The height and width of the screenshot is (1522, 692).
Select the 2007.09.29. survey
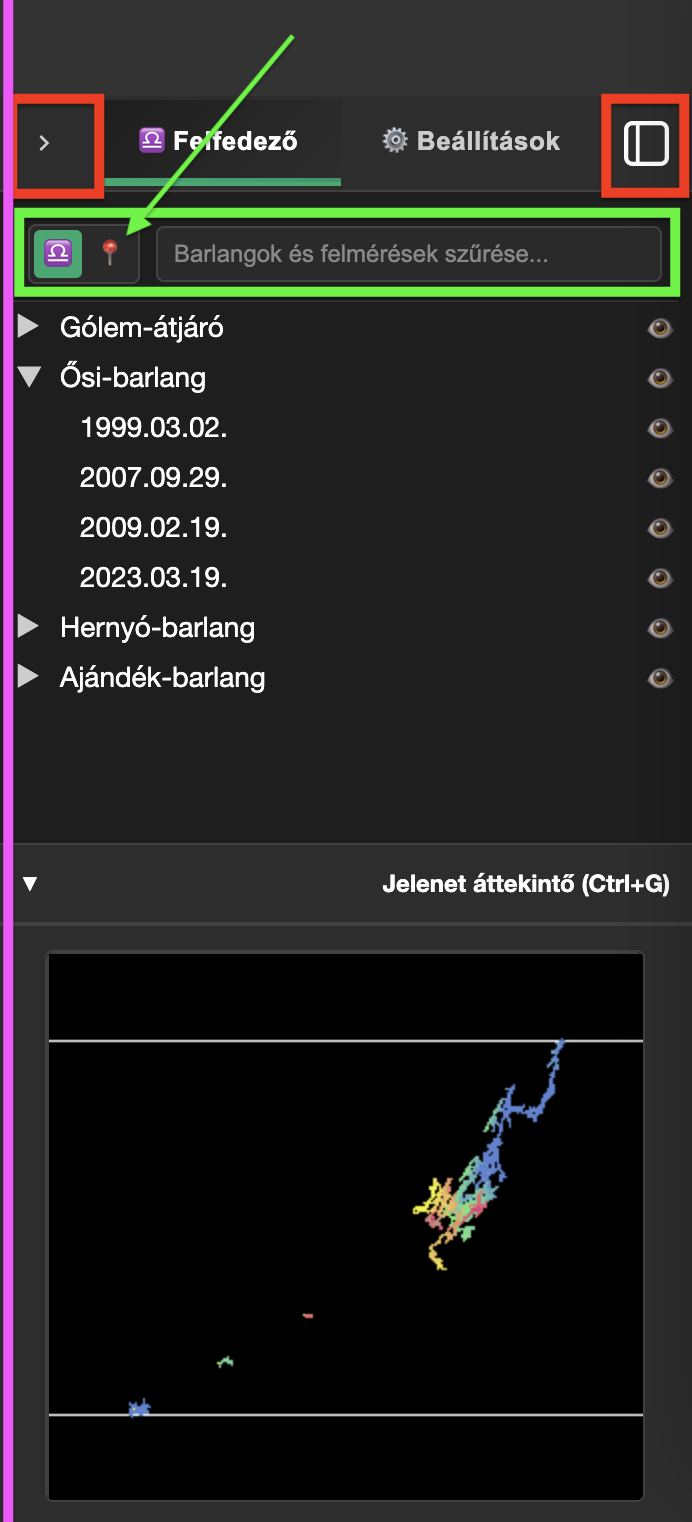[154, 478]
